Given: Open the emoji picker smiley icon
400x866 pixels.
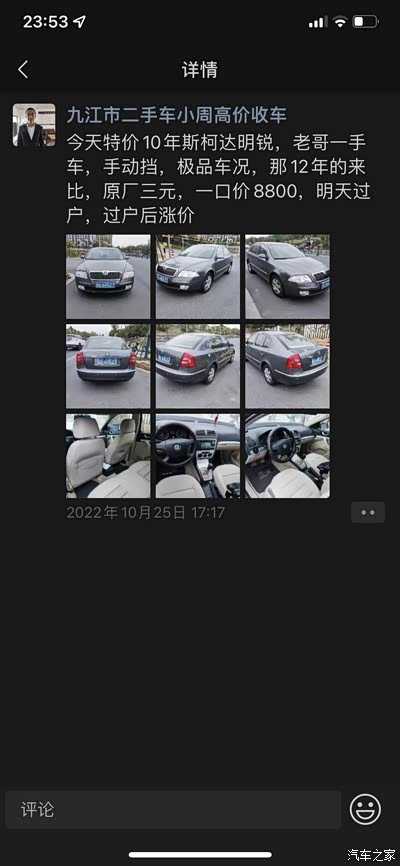Looking at the screenshot, I should (365, 810).
